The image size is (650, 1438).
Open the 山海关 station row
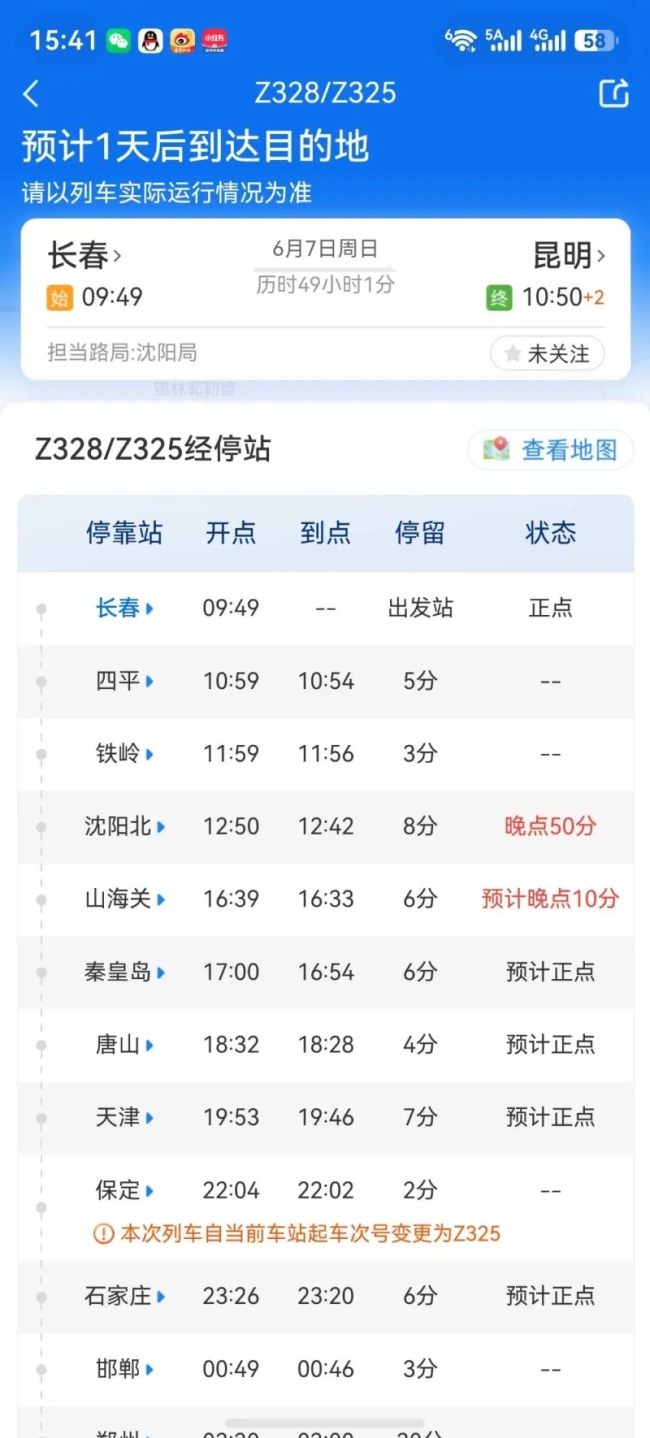click(325, 899)
